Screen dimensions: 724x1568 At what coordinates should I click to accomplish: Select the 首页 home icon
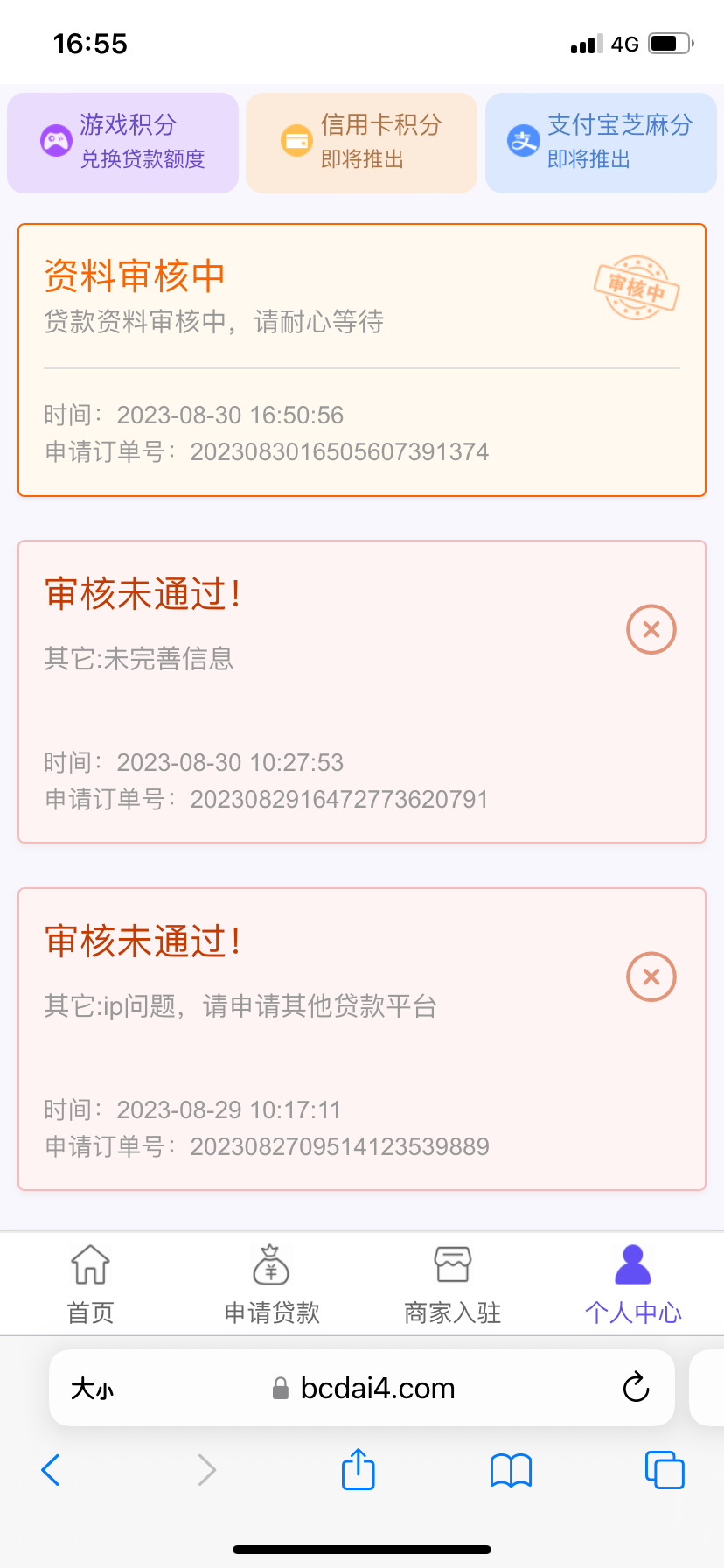pyautogui.click(x=90, y=1263)
